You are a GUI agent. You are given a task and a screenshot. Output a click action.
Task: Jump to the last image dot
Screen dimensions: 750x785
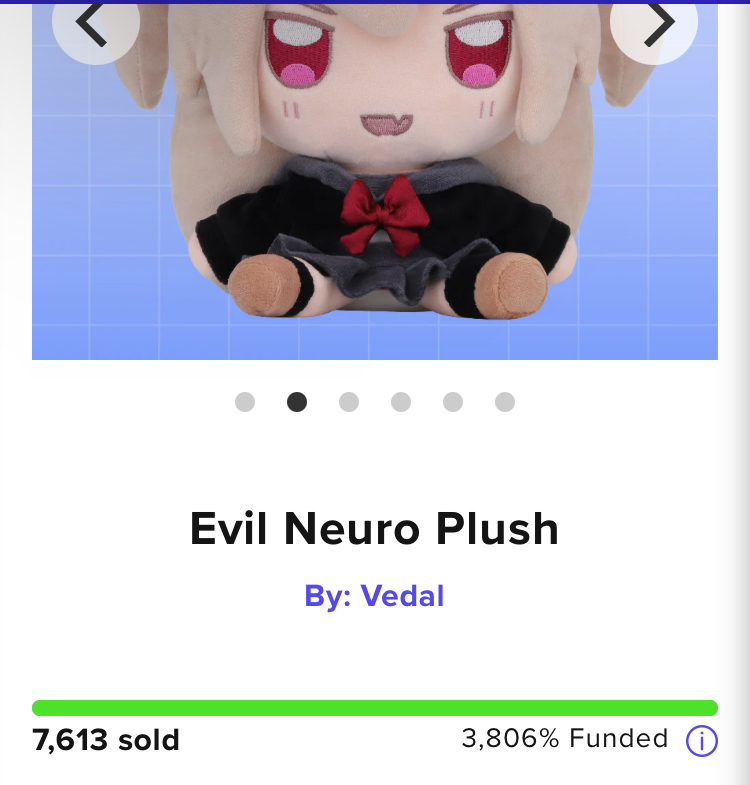pos(505,402)
